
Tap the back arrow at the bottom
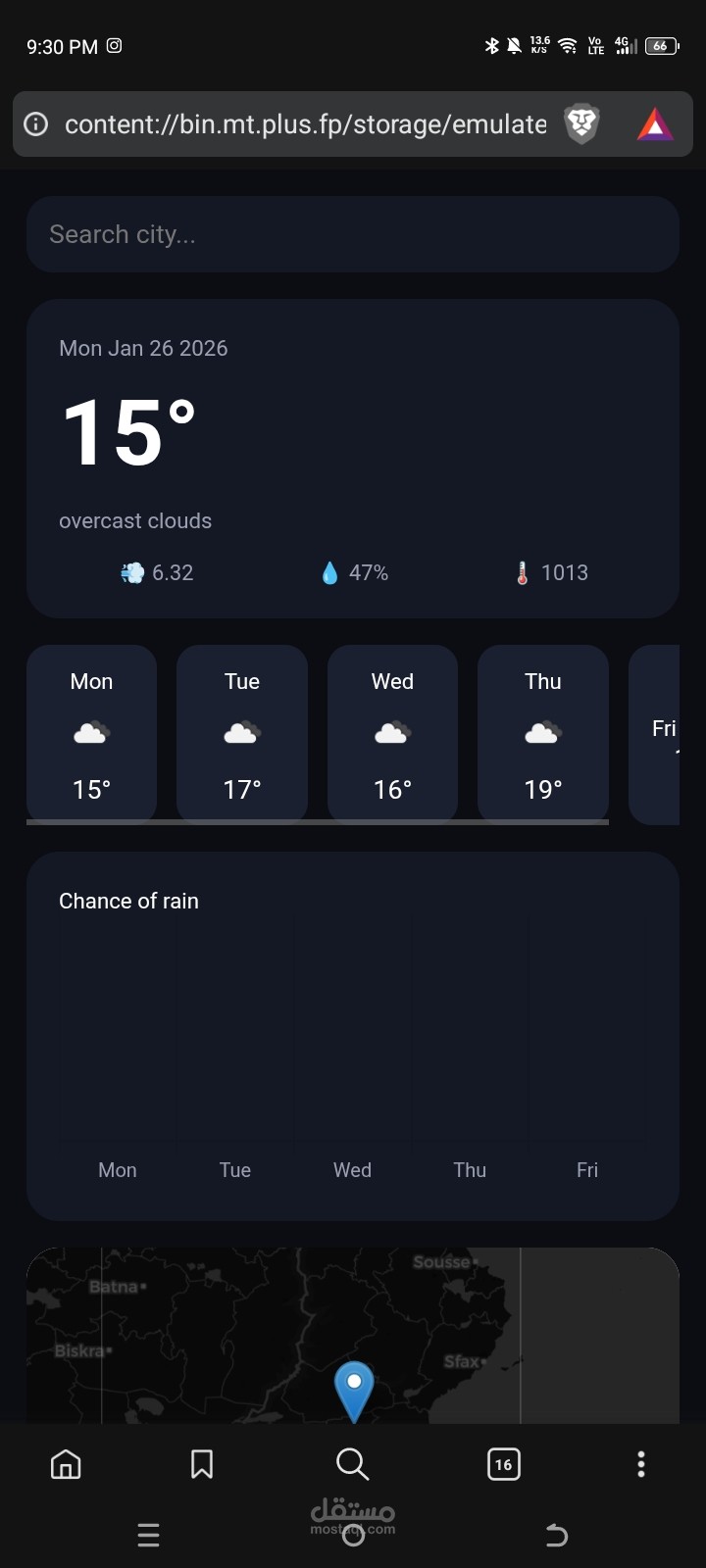pyautogui.click(x=556, y=1535)
